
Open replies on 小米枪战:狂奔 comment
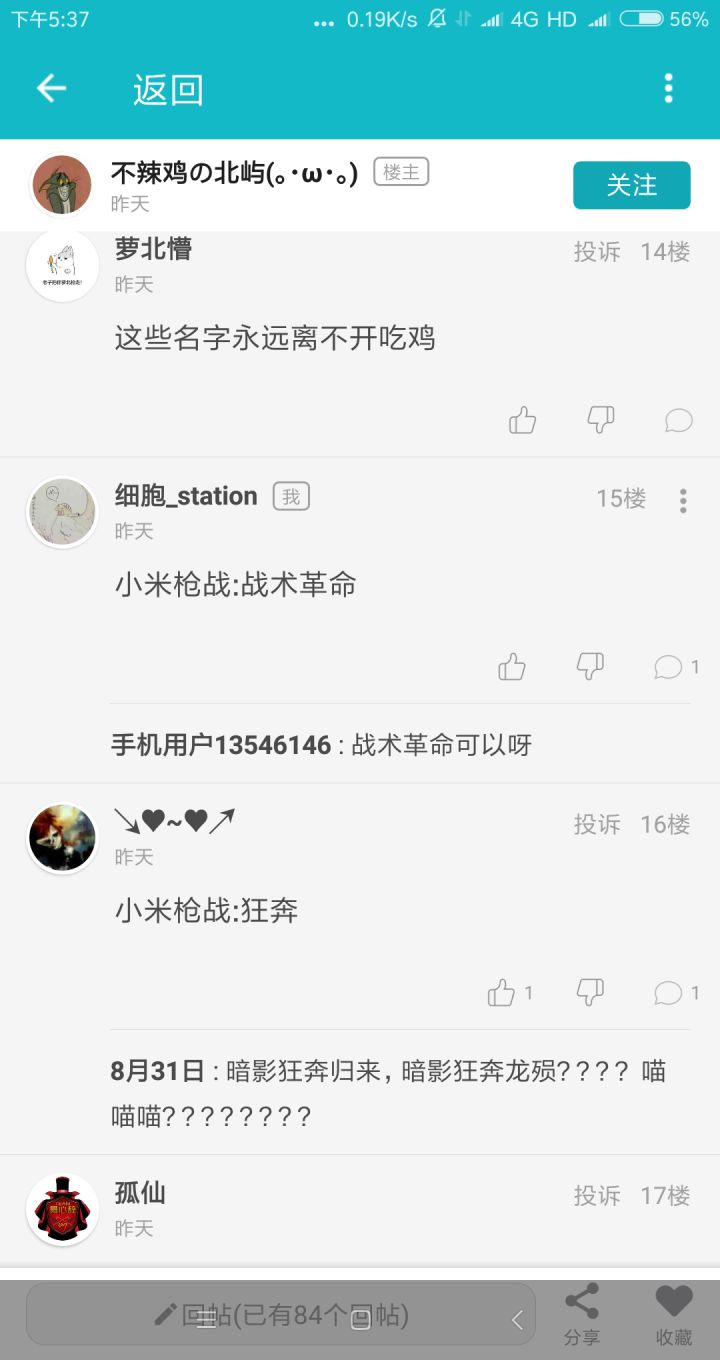pos(676,992)
